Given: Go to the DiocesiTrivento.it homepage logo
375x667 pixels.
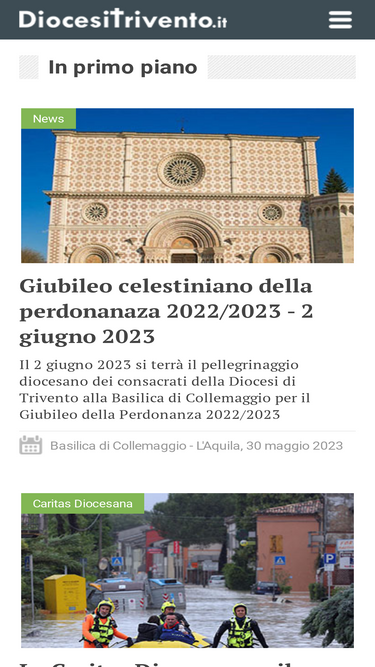Looking at the screenshot, I should coord(122,19).
